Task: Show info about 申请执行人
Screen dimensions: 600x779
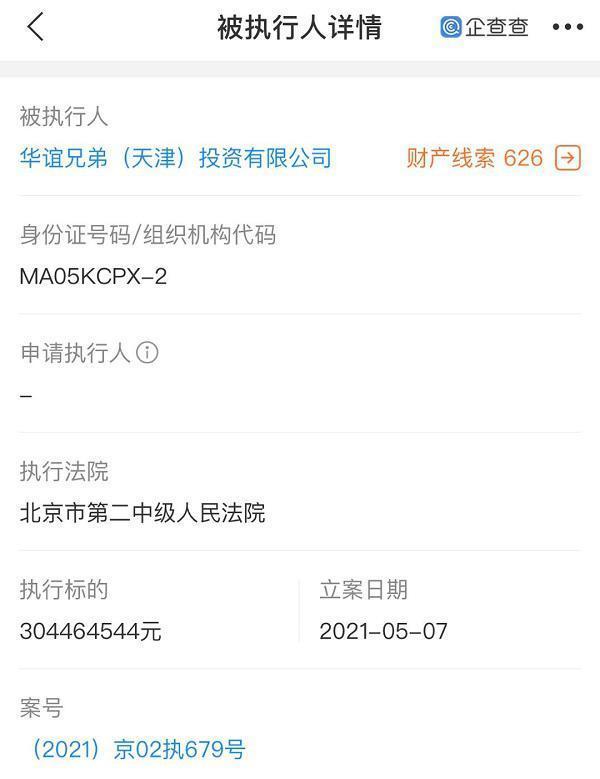Action: [147, 353]
